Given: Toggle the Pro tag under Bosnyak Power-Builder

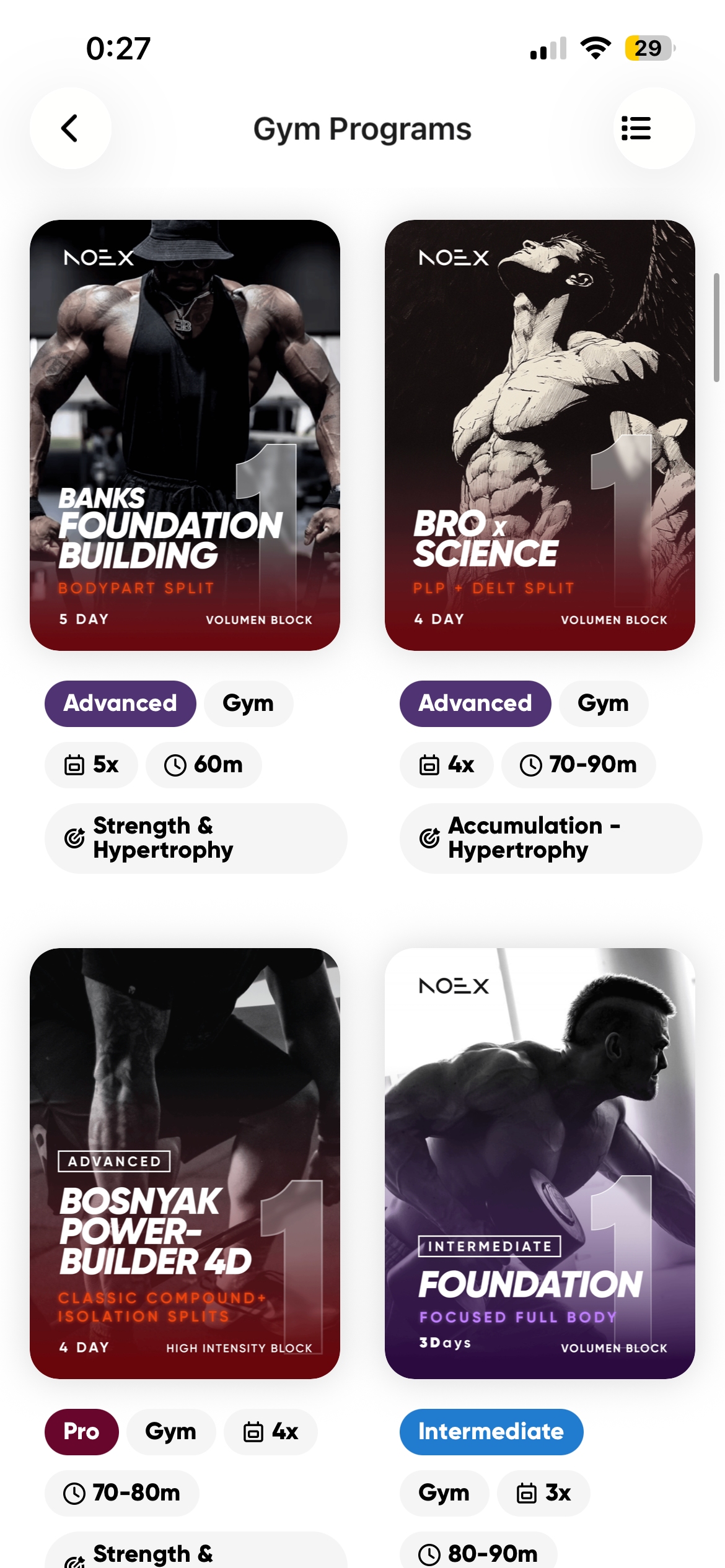Looking at the screenshot, I should pos(81,1431).
